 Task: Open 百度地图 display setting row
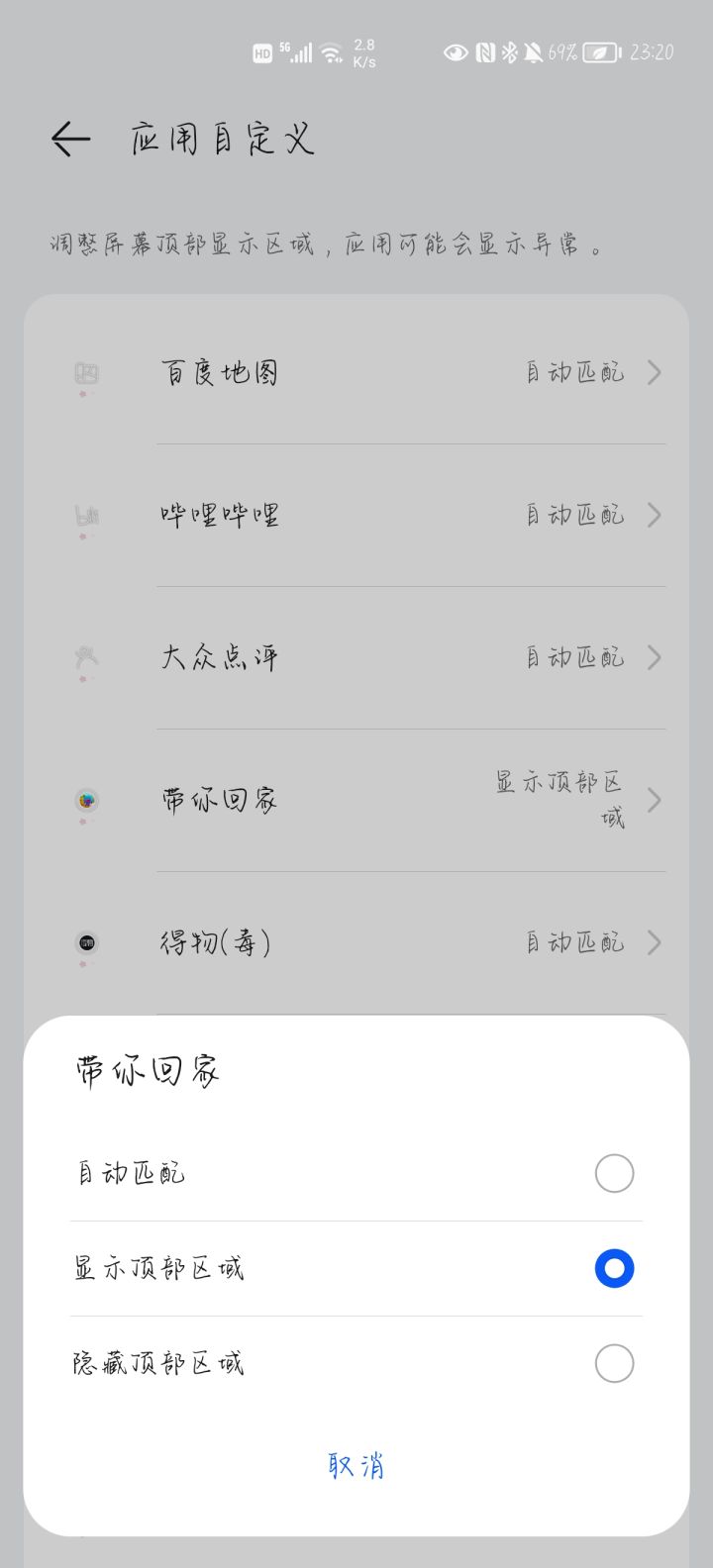coord(356,373)
